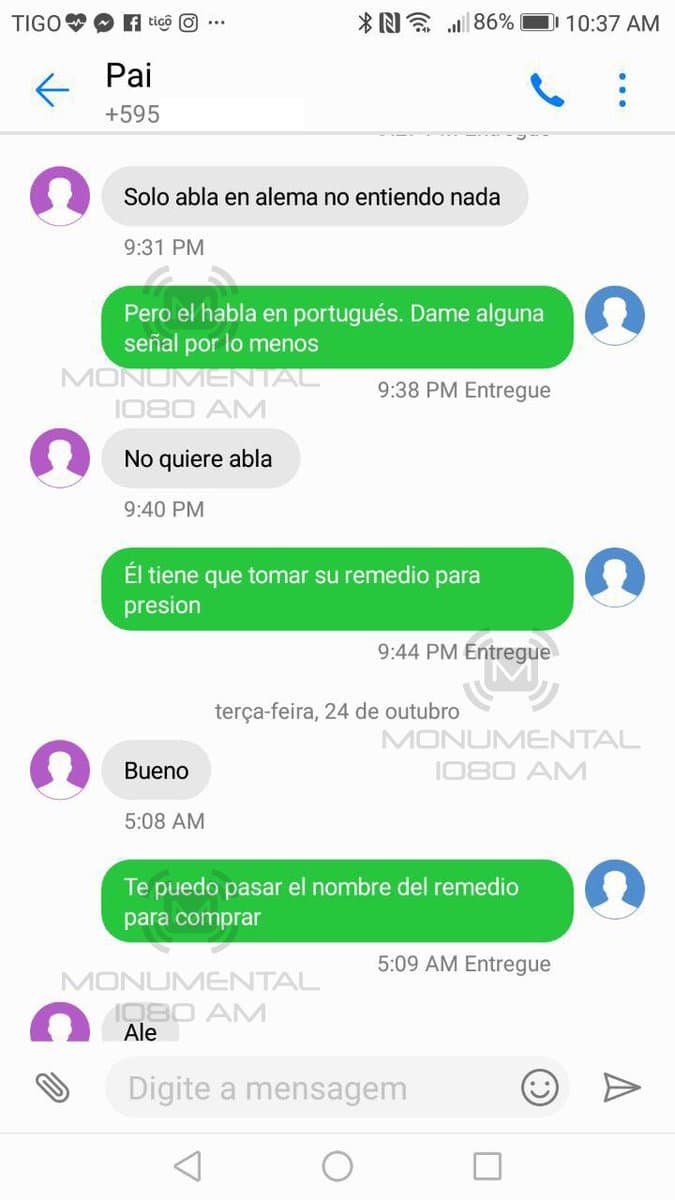Call the contact Pai
This screenshot has height=1200, width=675.
(x=547, y=90)
